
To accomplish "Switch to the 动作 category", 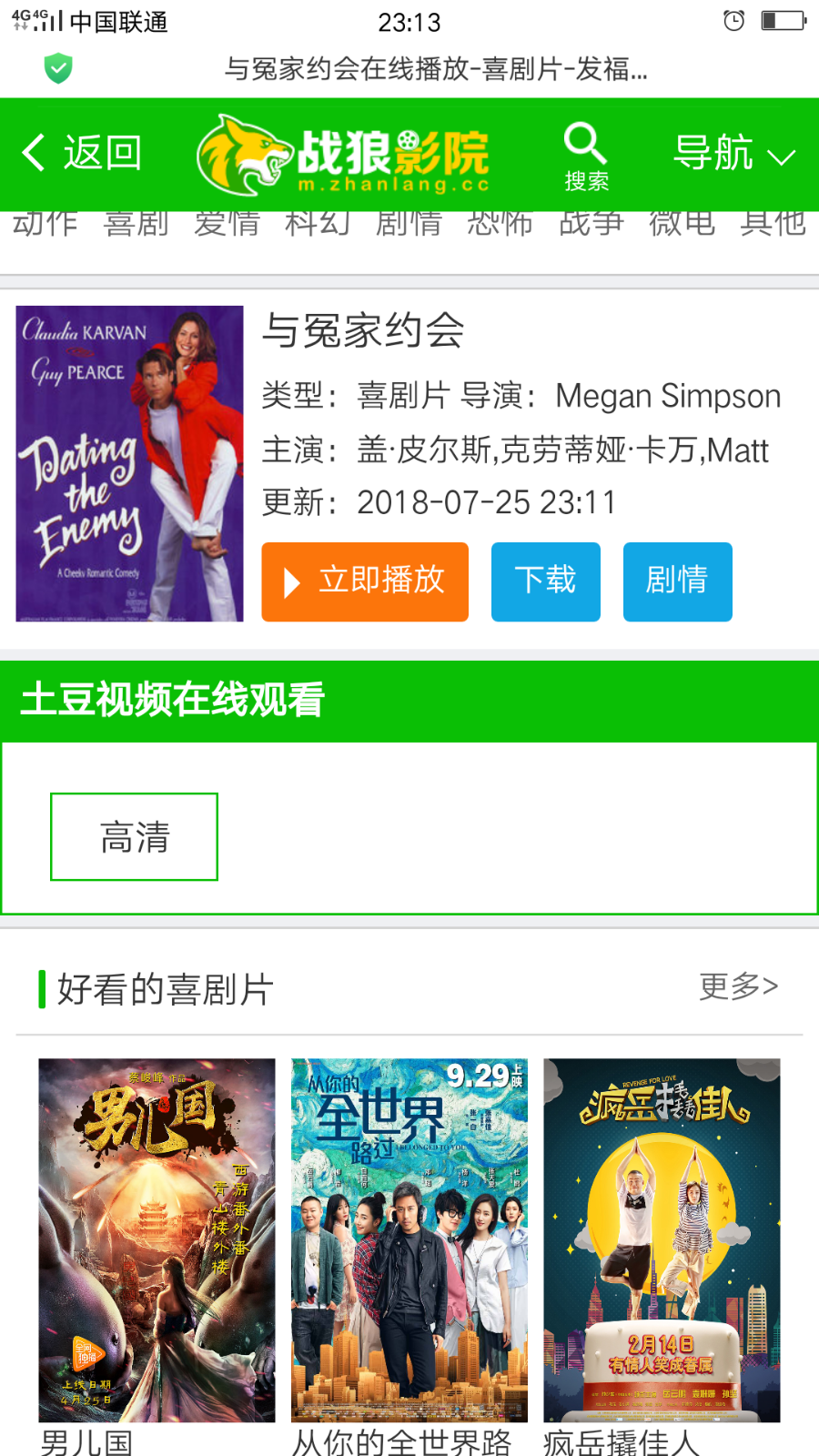I will click(x=45, y=224).
